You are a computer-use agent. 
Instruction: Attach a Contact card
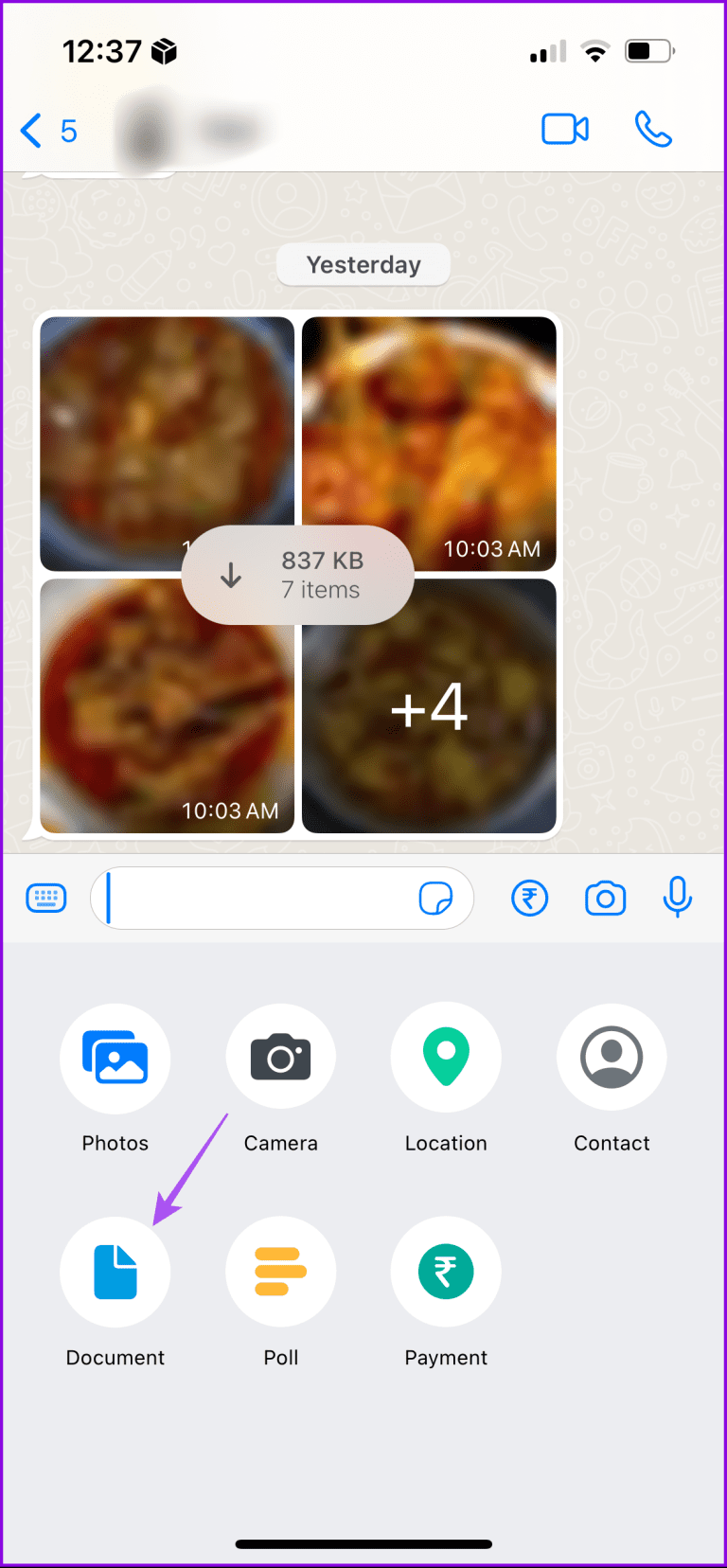pyautogui.click(x=611, y=1058)
